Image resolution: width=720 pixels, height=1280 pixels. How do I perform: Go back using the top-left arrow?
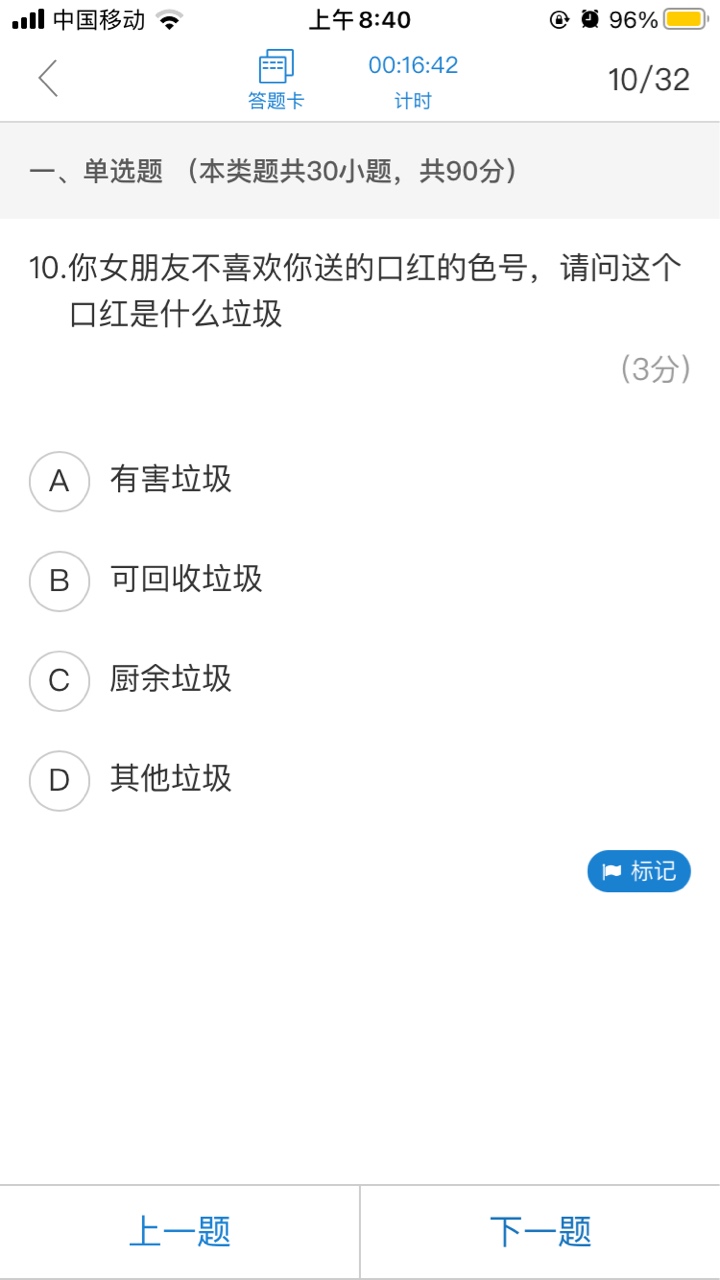click(x=48, y=78)
